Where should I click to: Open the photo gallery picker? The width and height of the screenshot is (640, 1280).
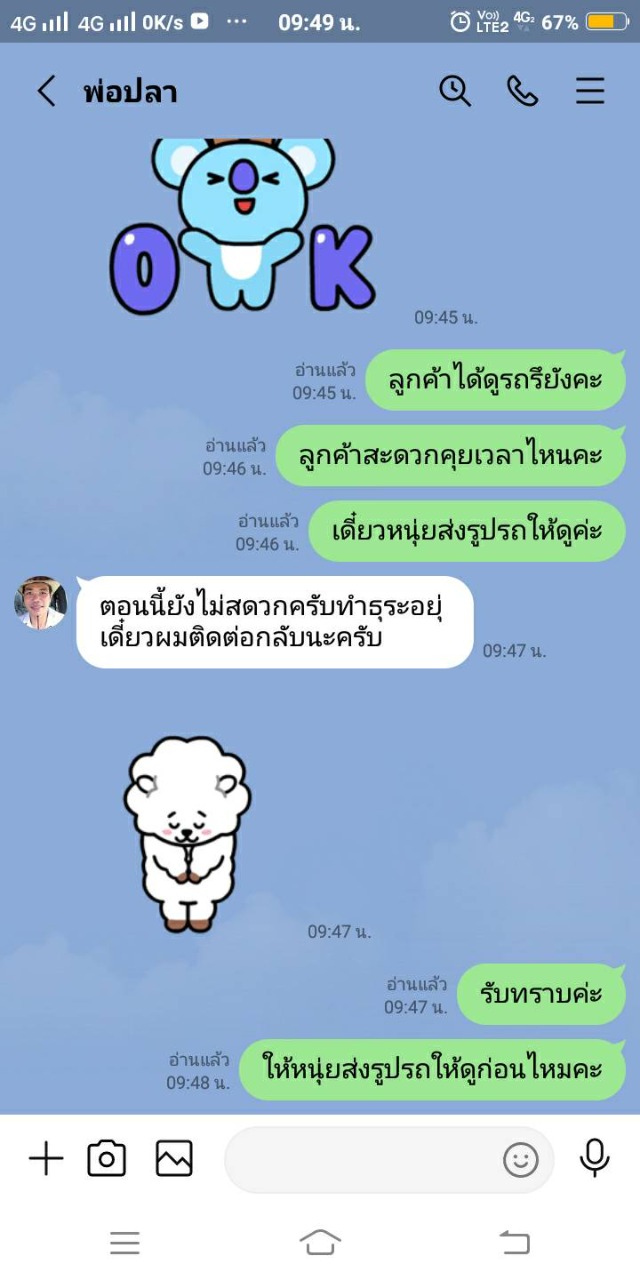point(174,1159)
